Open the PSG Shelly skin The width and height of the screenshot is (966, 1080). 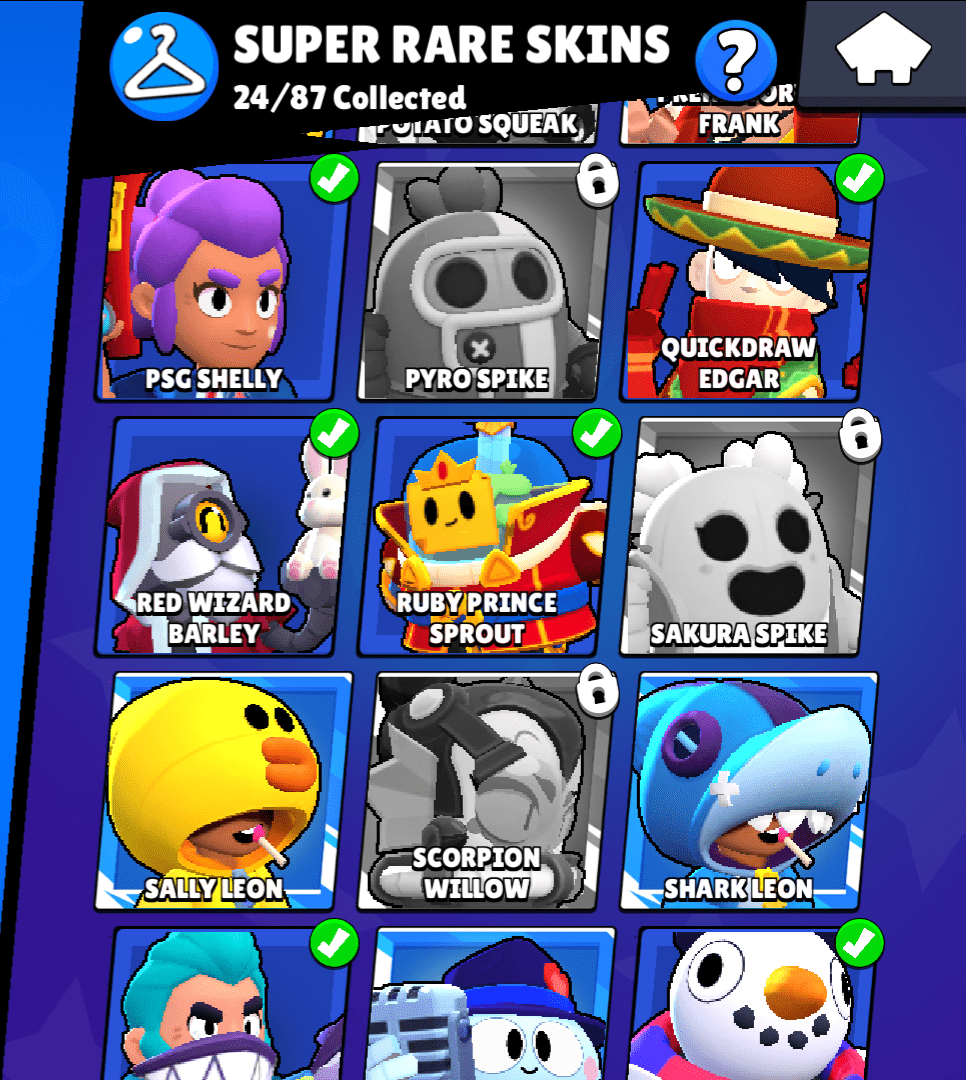(224, 284)
